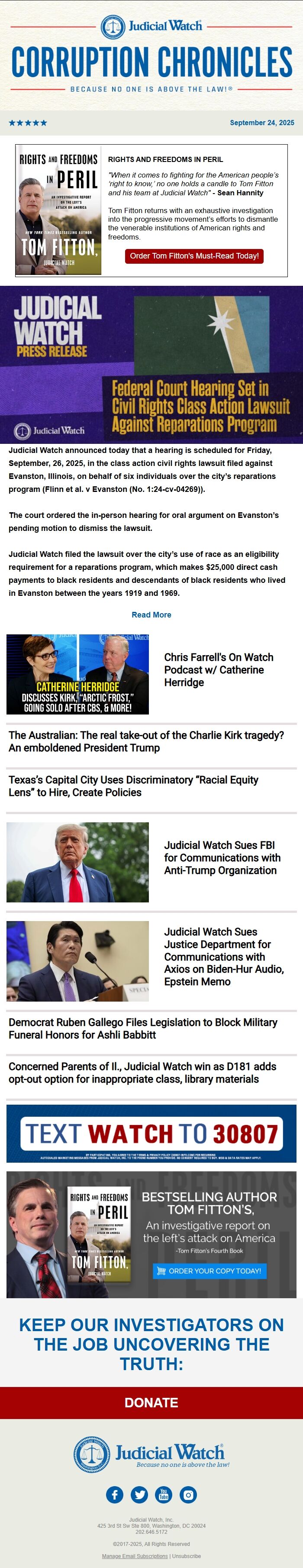This screenshot has width=303, height=1568.
Task: Tap Order Tom Fitton's Must-Read Today button
Action: 194,255
